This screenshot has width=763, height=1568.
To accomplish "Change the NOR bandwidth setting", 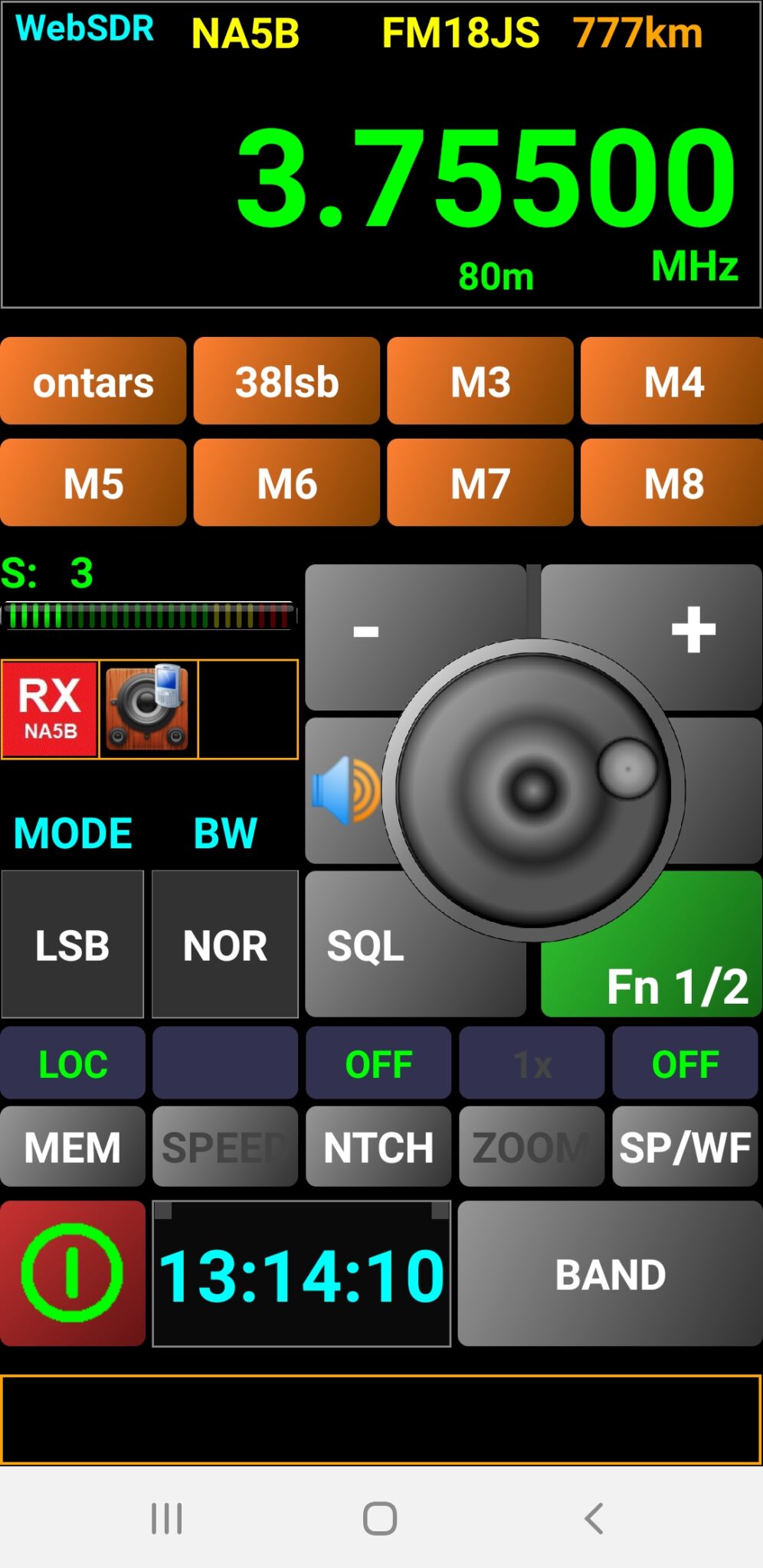I will tap(225, 945).
